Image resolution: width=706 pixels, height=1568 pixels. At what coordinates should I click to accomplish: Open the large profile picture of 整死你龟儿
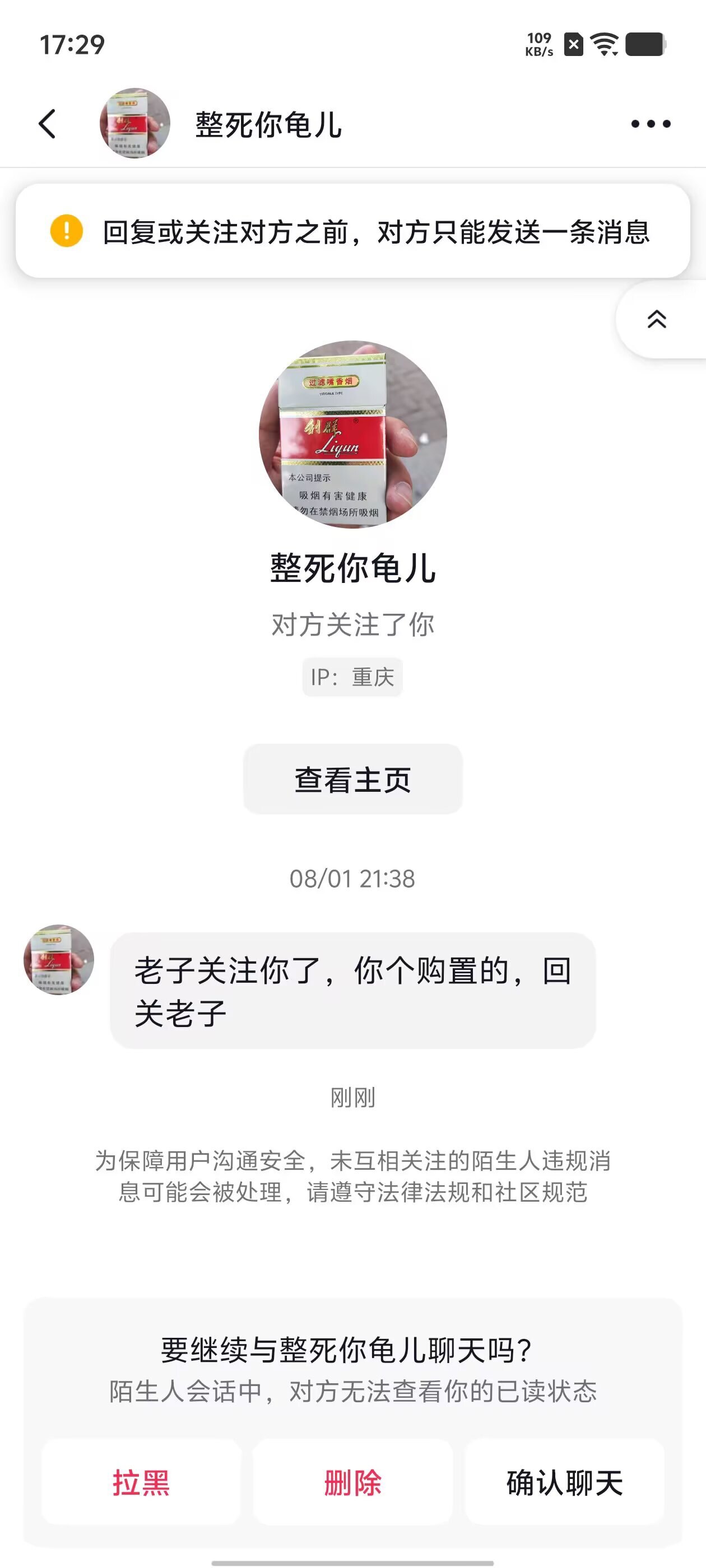[352, 434]
